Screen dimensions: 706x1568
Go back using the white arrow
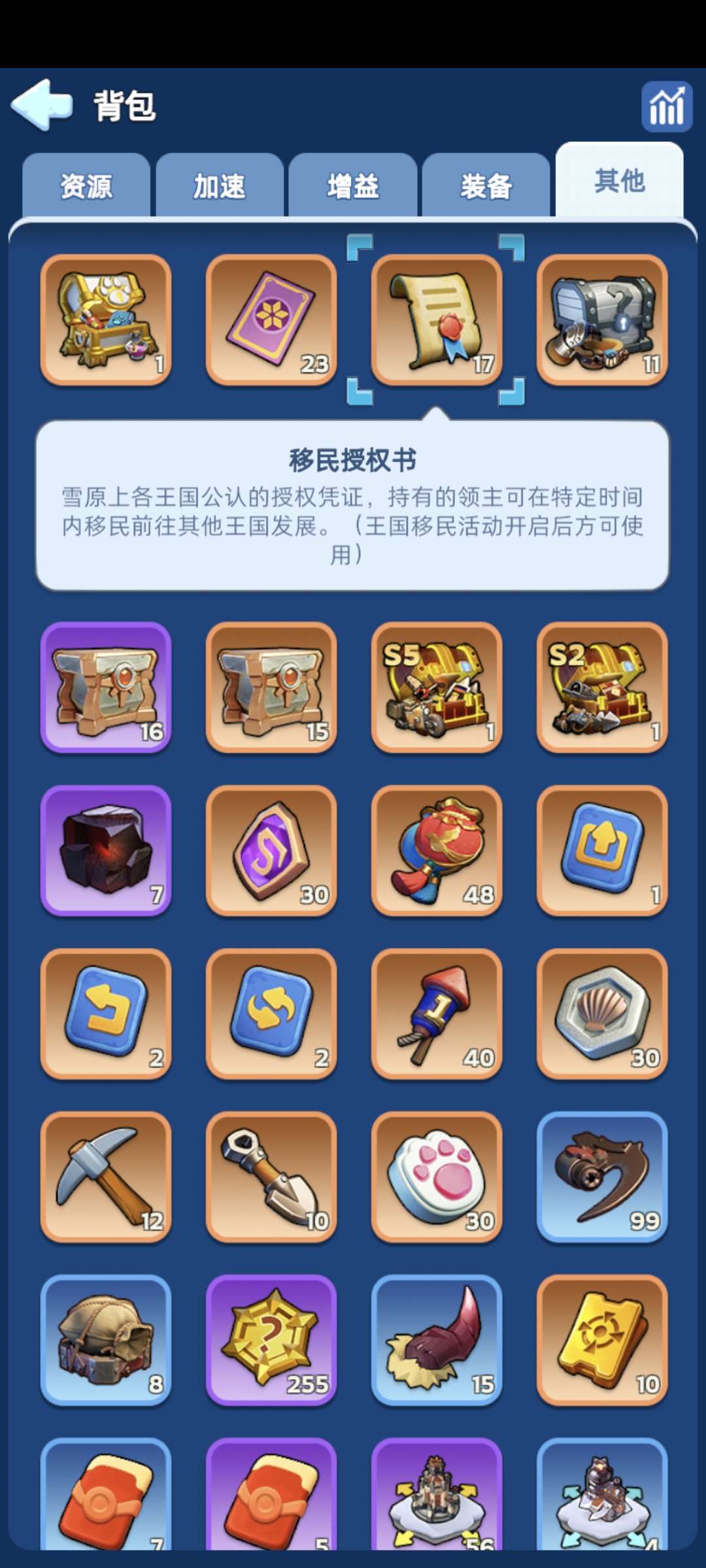(x=42, y=105)
